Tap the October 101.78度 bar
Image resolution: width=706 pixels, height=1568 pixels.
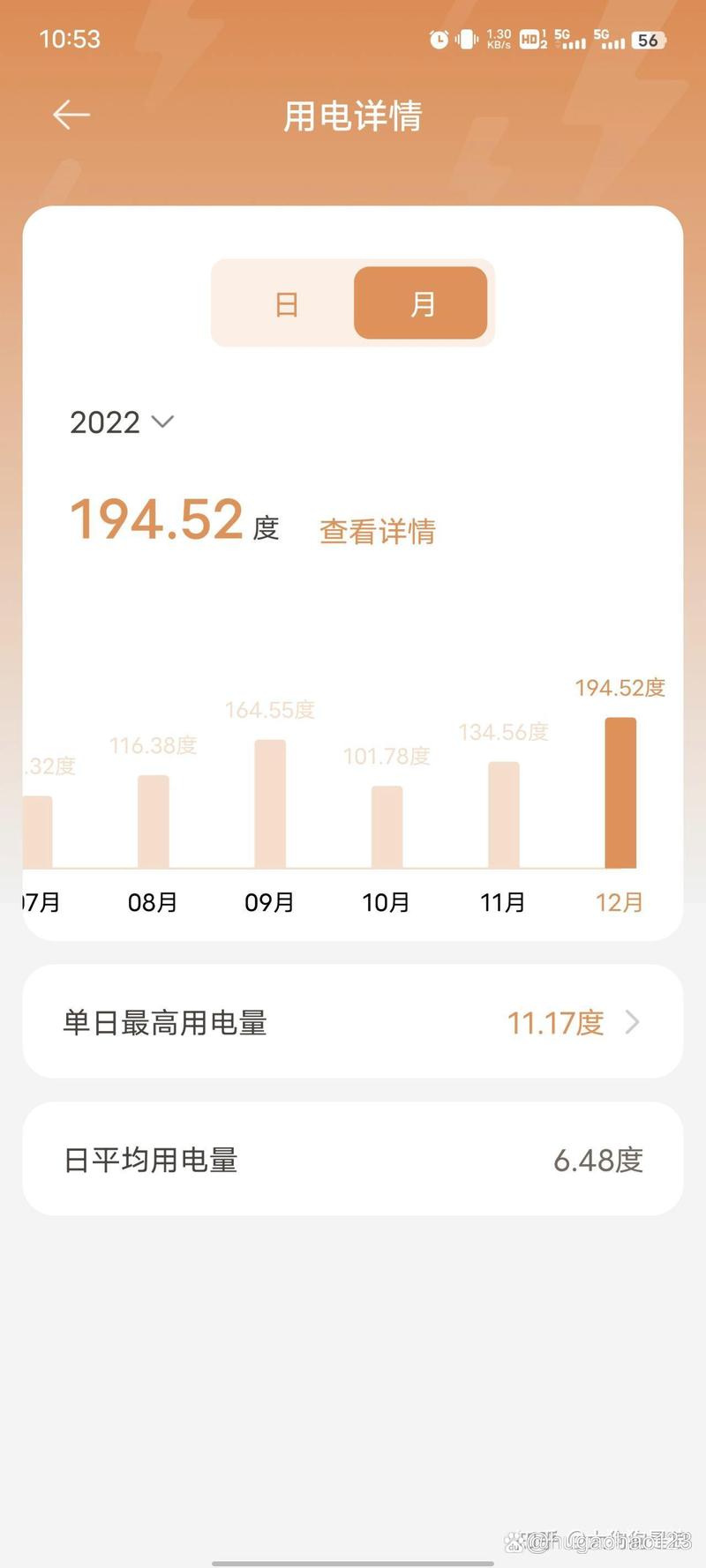coord(387,825)
